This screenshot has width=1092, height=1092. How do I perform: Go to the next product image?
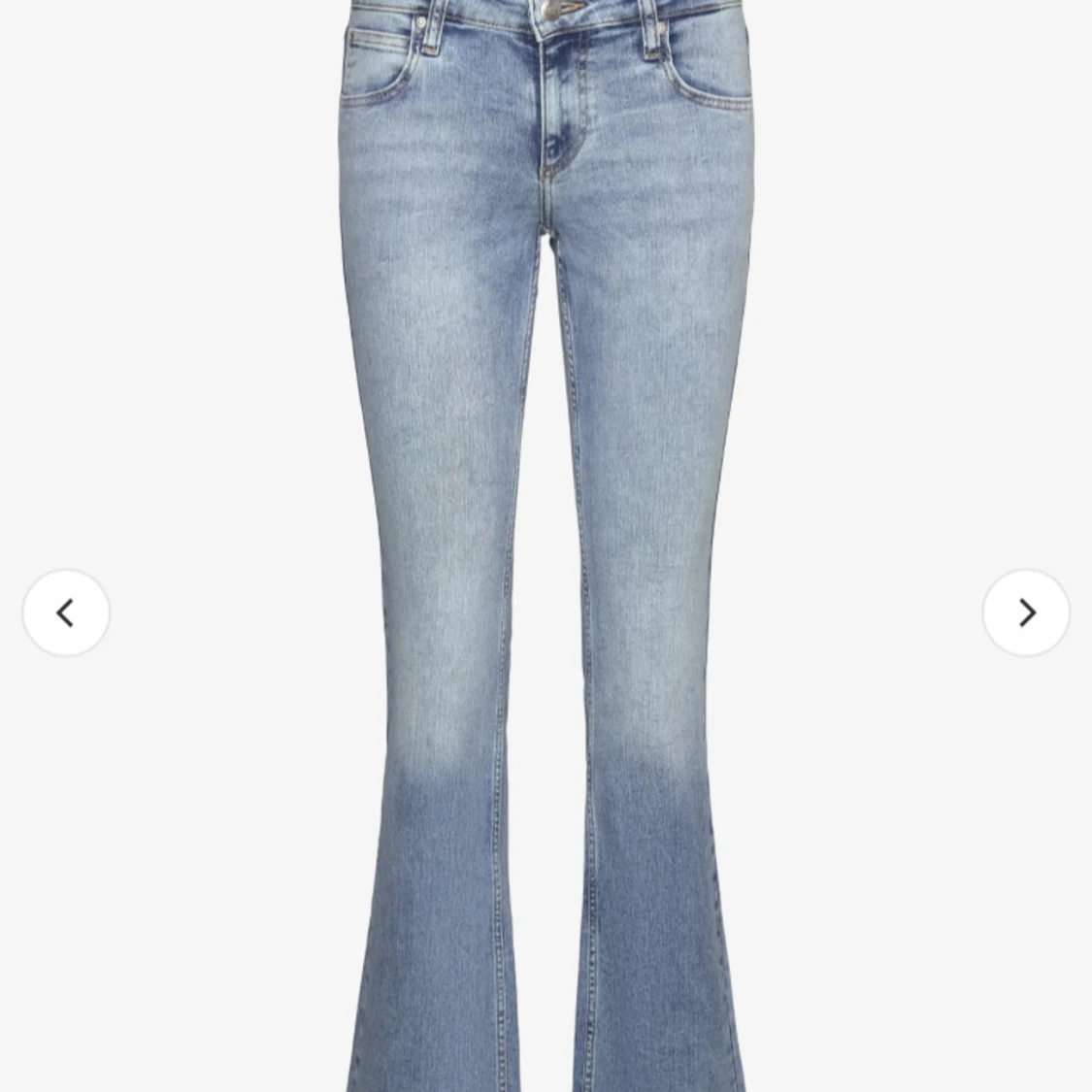click(1026, 612)
